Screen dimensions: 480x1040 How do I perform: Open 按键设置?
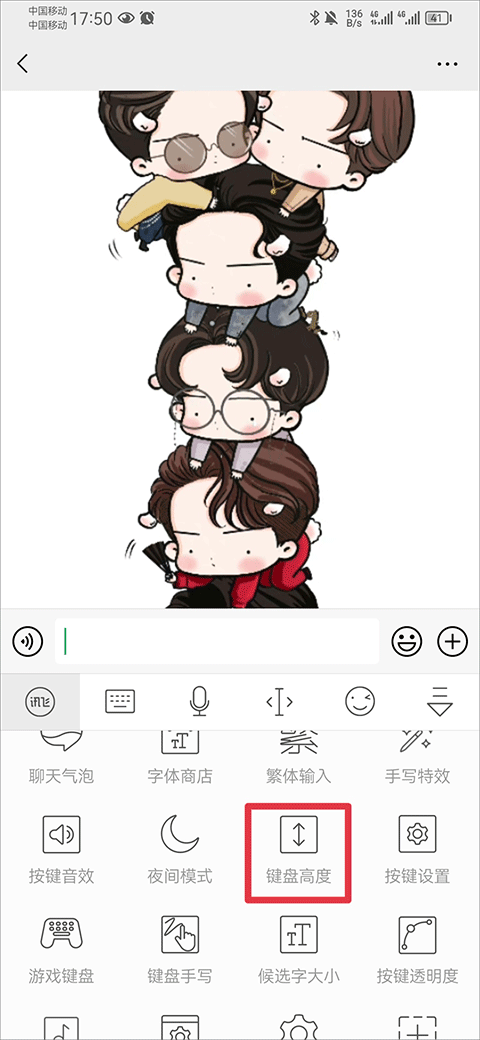click(417, 851)
